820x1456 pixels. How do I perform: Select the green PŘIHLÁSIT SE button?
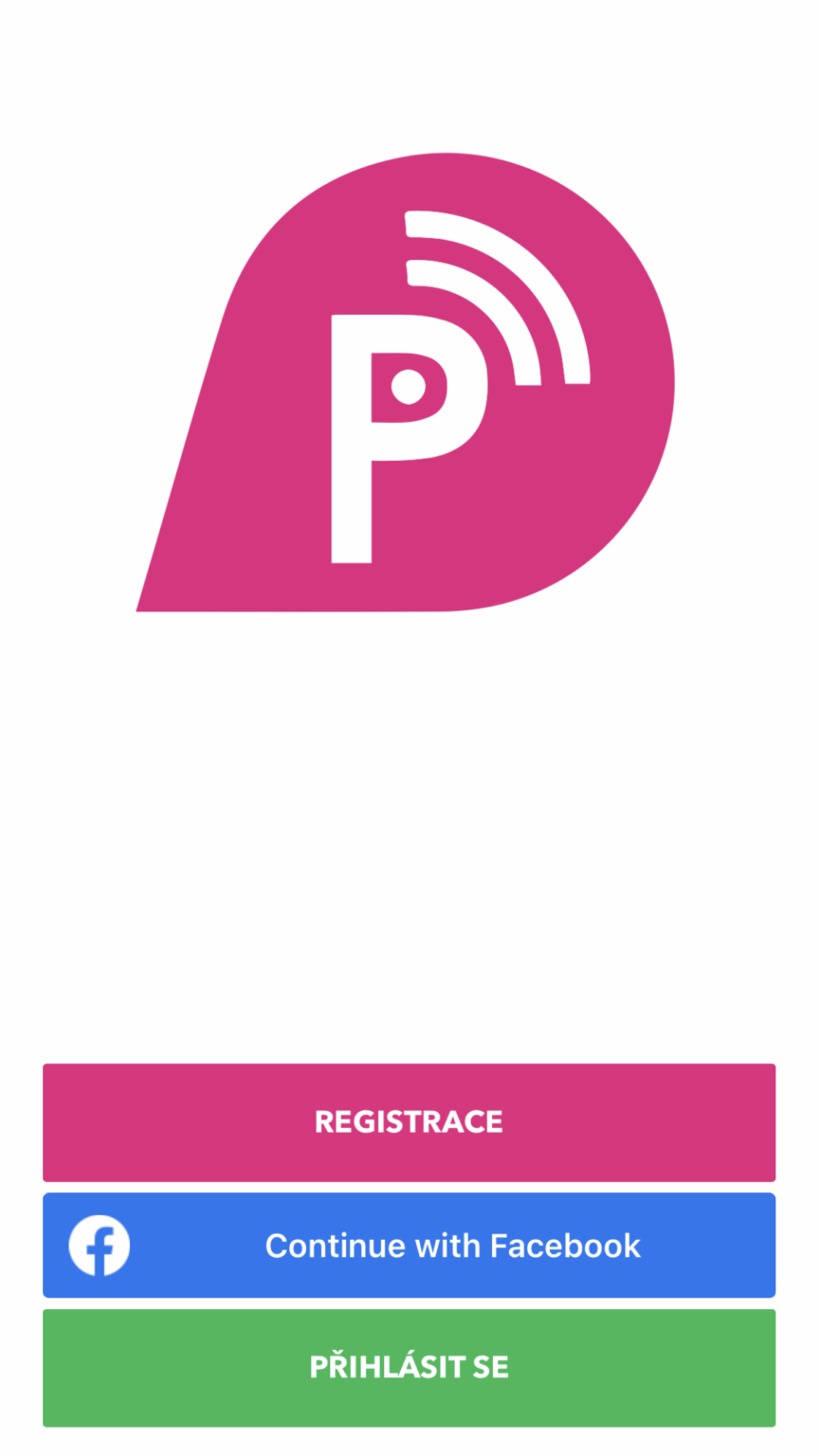(409, 1367)
